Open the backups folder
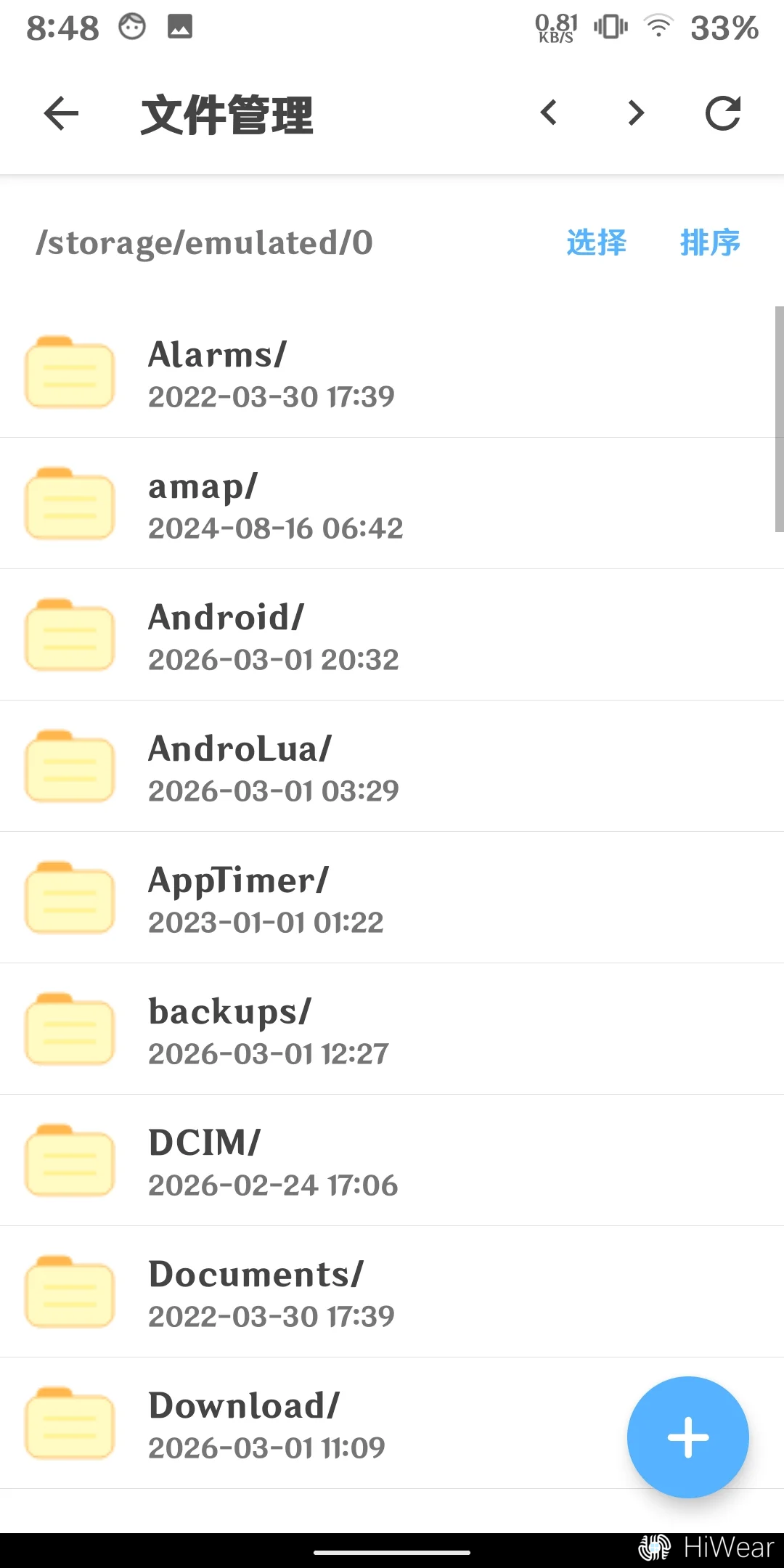 point(392,1029)
